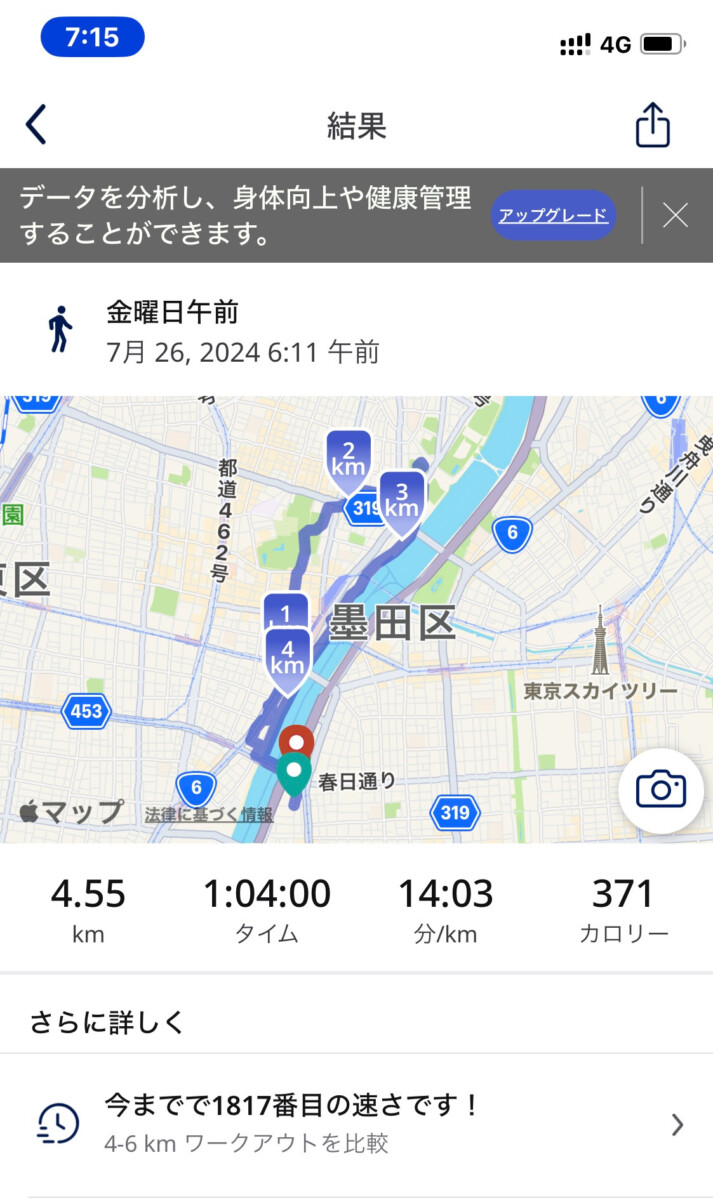The width and height of the screenshot is (713, 1200).
Task: Share this workout result
Action: [x=652, y=126]
